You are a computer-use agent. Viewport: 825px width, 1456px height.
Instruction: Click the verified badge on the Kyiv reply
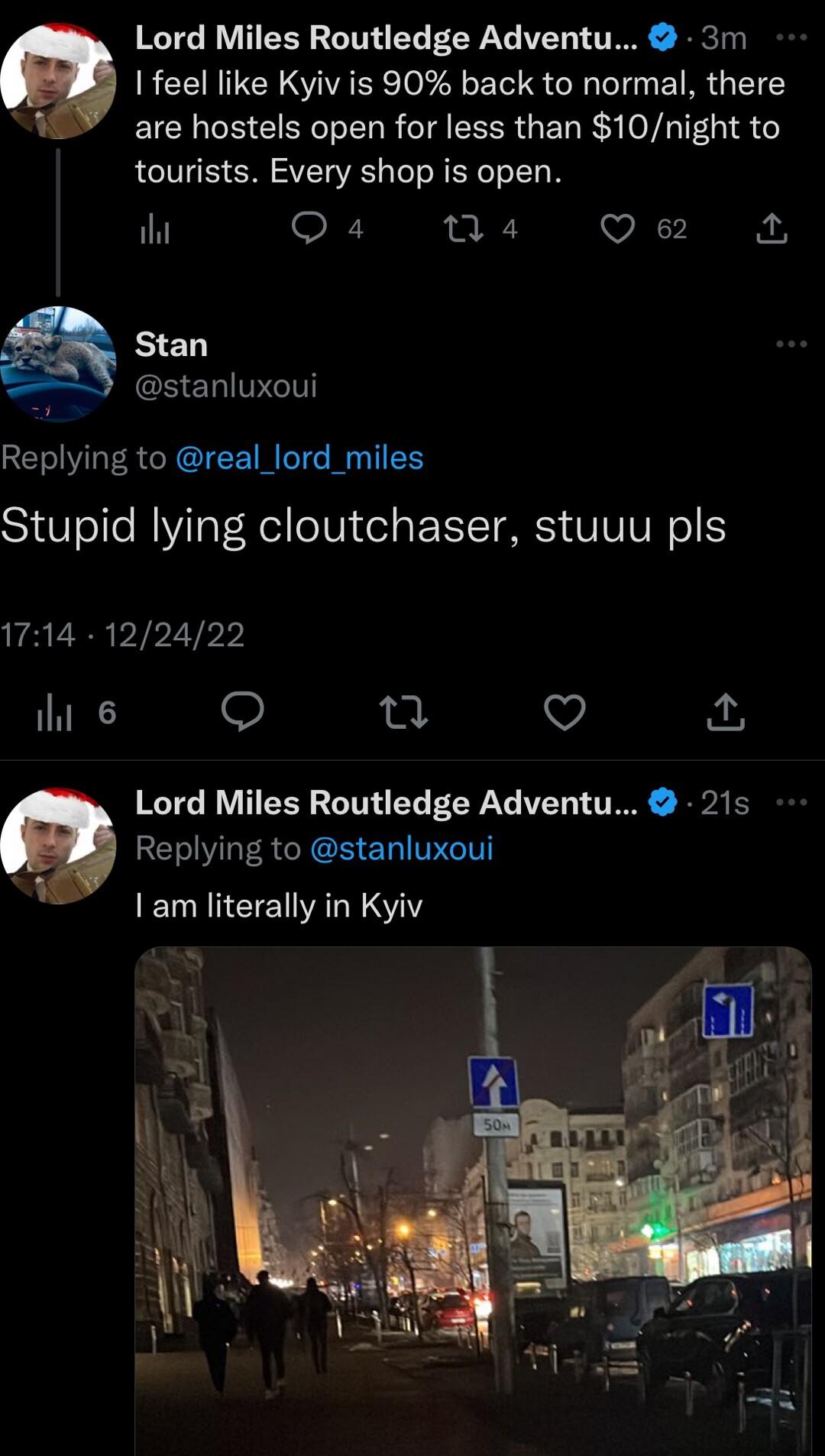click(662, 801)
